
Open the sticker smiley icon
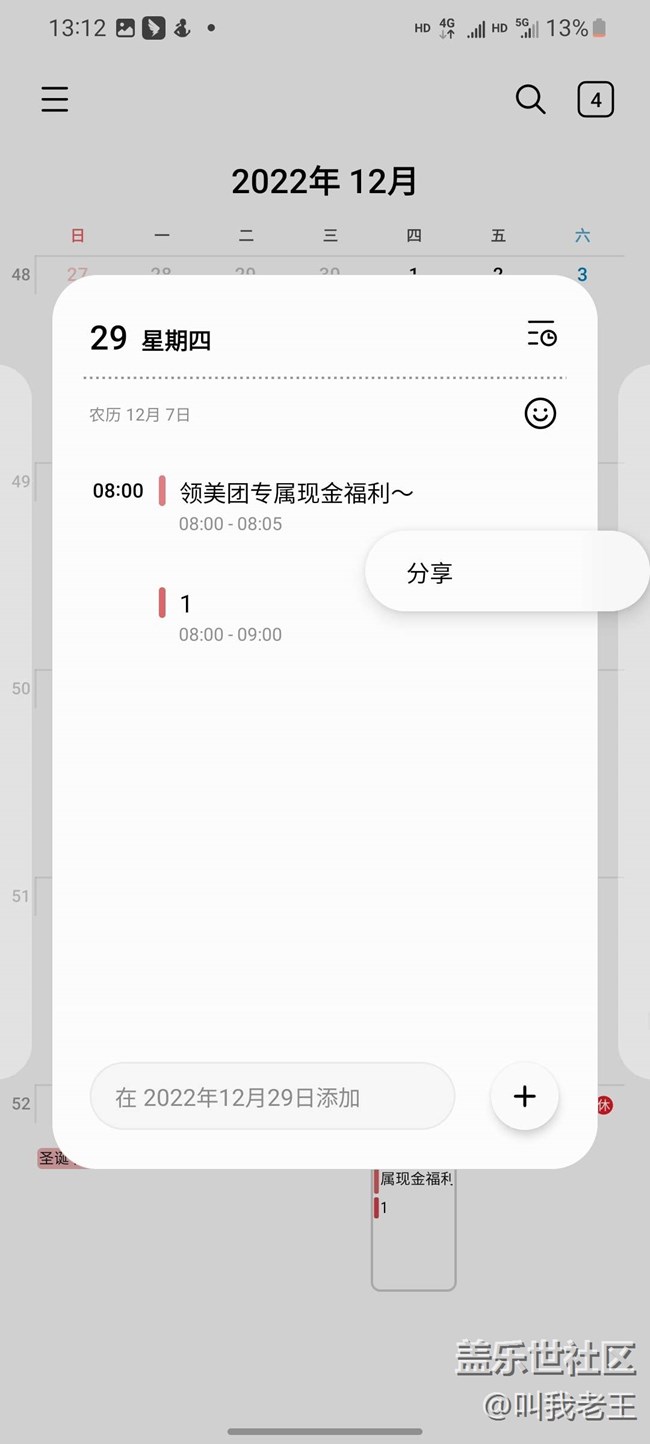click(x=540, y=413)
